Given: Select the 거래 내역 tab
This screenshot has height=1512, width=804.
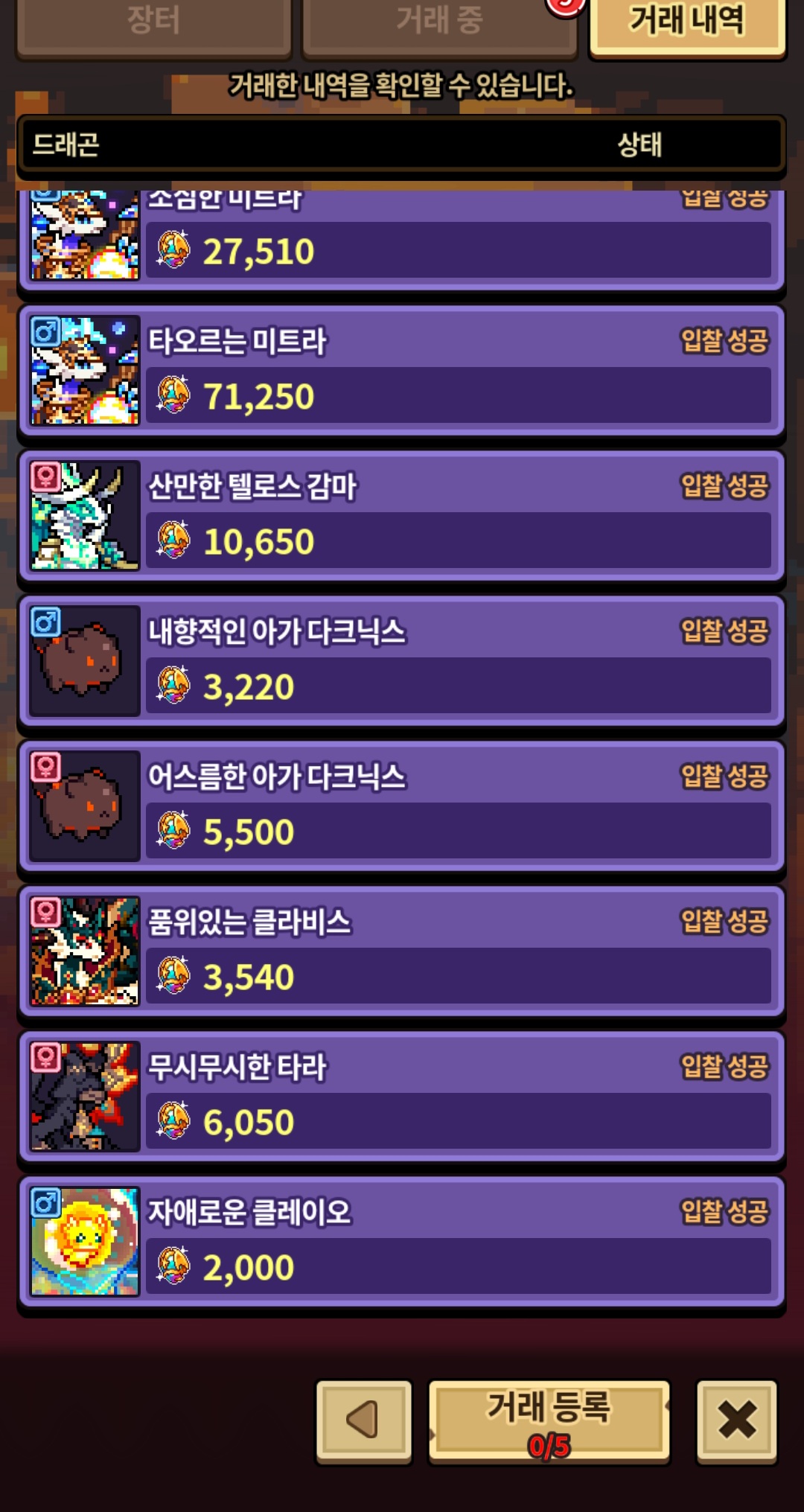Looking at the screenshot, I should [x=686, y=22].
